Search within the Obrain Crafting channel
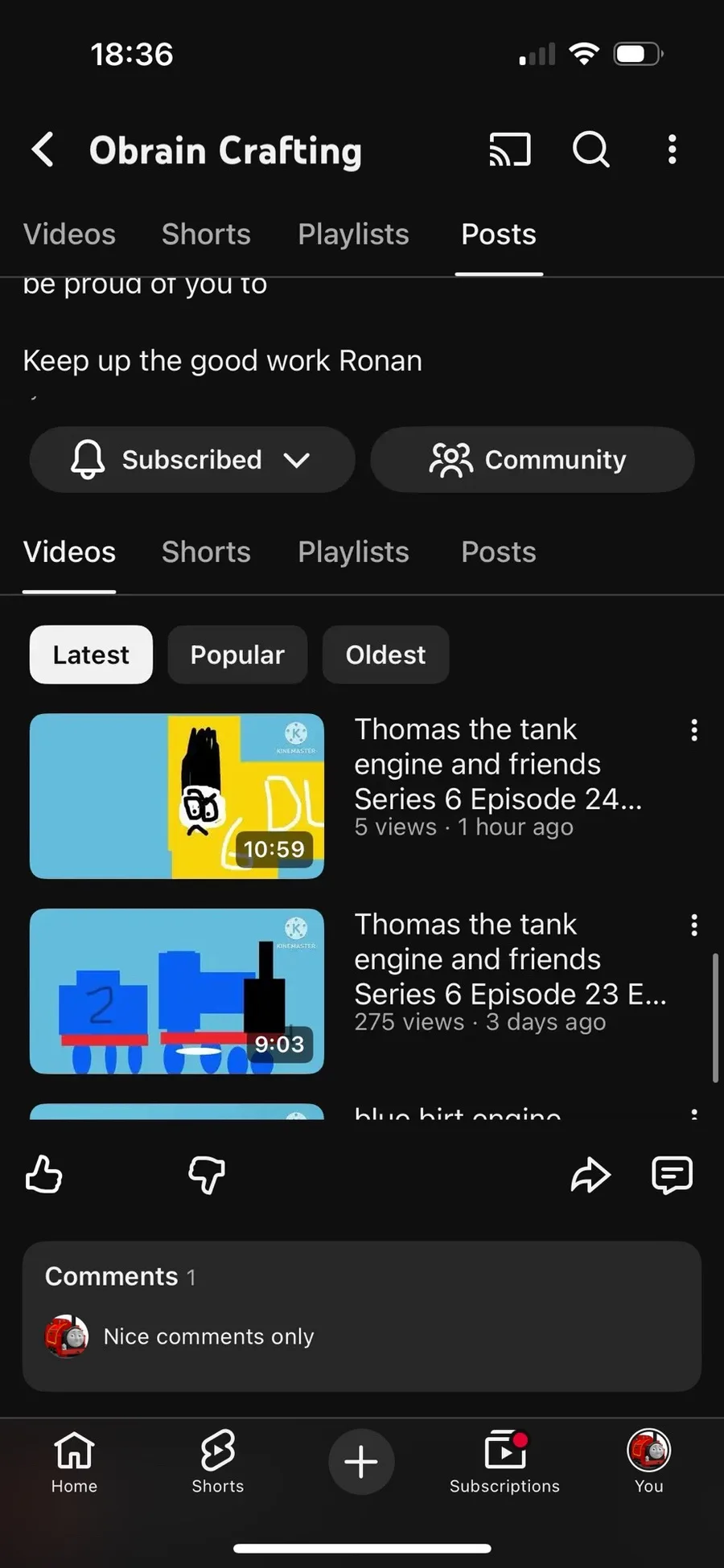Viewport: 724px width, 1568px height. pos(590,150)
